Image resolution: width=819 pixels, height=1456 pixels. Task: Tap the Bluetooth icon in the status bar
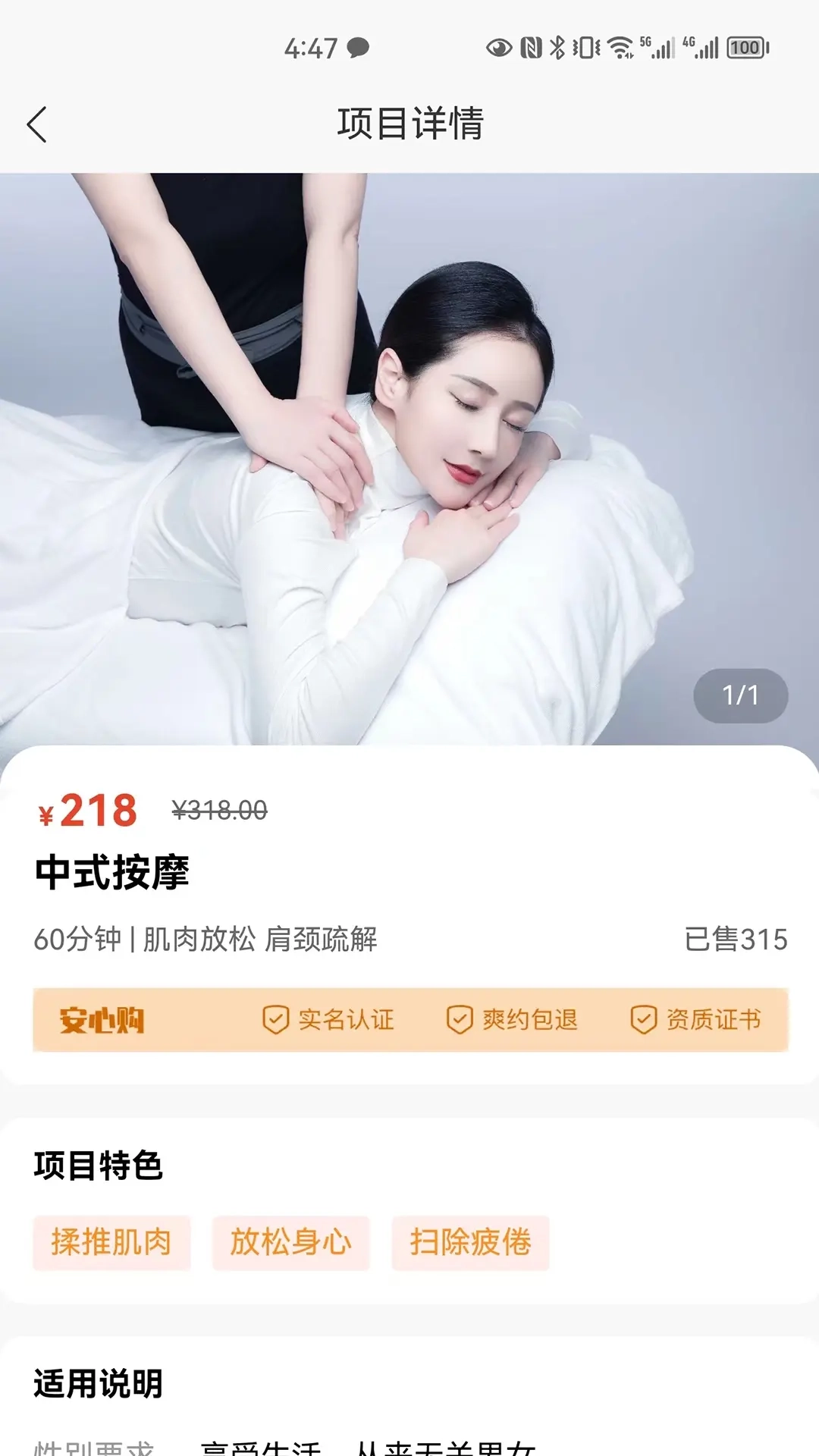point(555,47)
